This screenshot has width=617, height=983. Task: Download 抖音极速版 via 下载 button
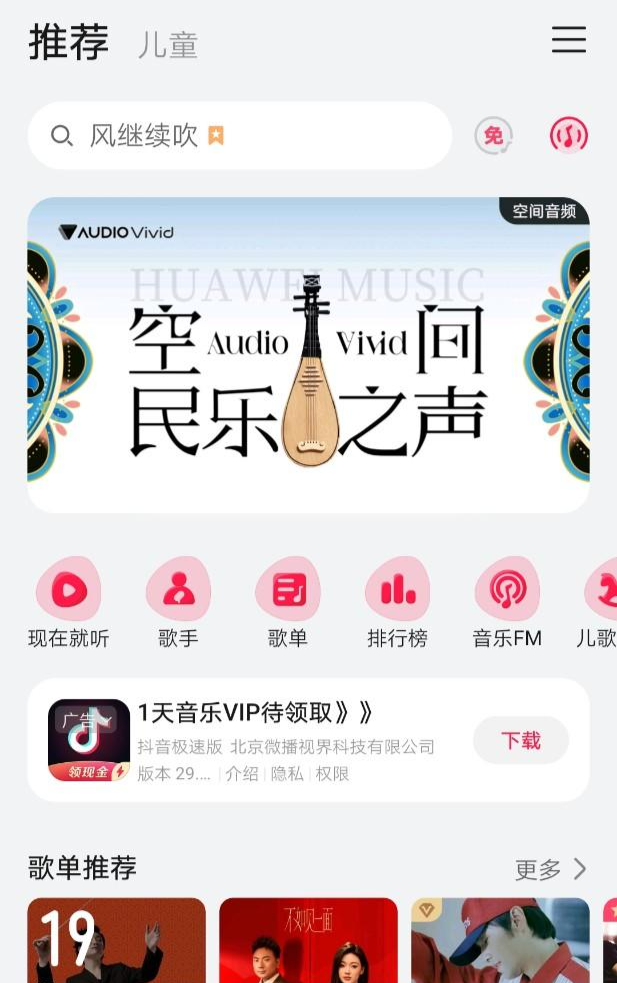(x=520, y=741)
